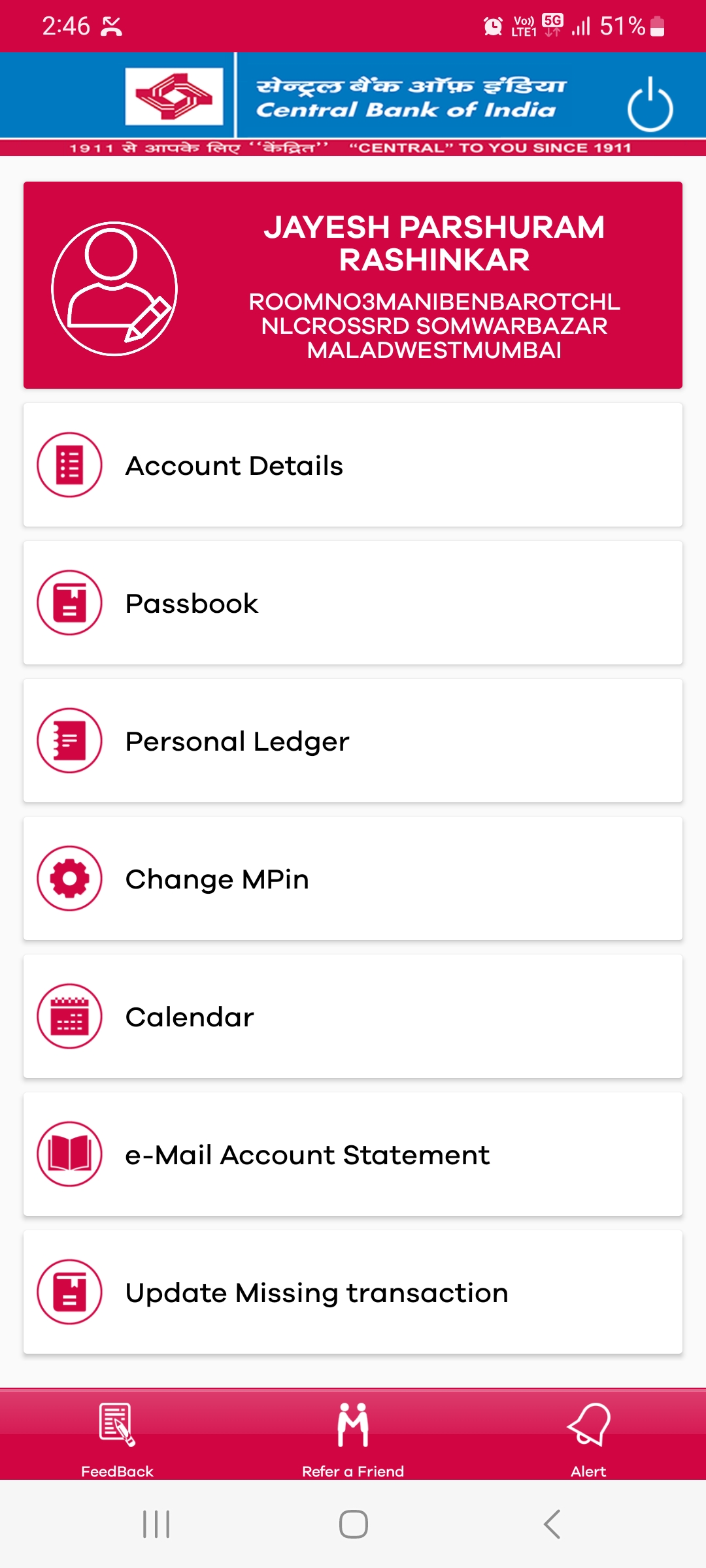Edit profile via the avatar icon
The height and width of the screenshot is (1568, 706).
click(x=114, y=289)
